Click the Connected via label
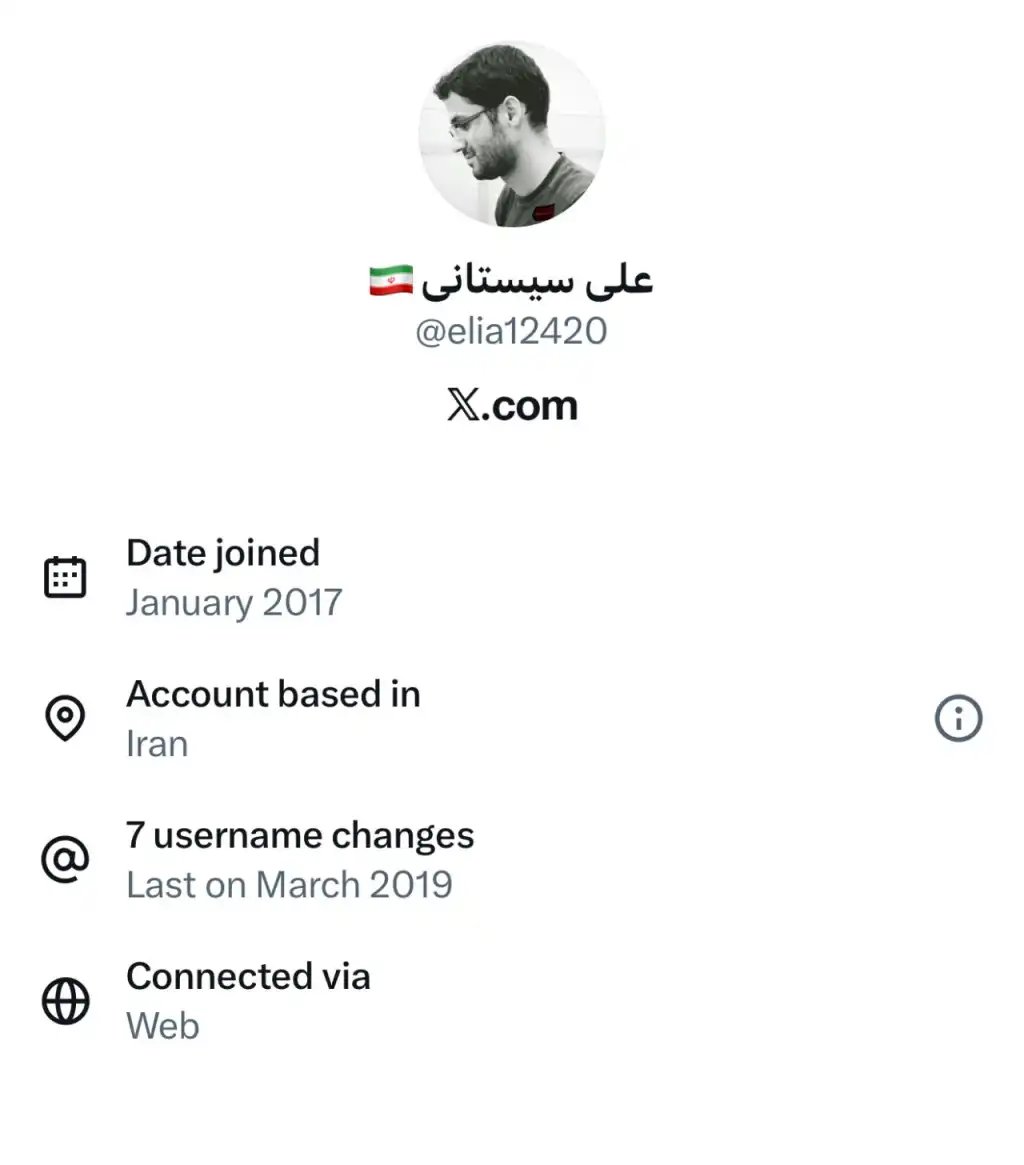Screen dimensions: 1024x1165 pos(248,976)
